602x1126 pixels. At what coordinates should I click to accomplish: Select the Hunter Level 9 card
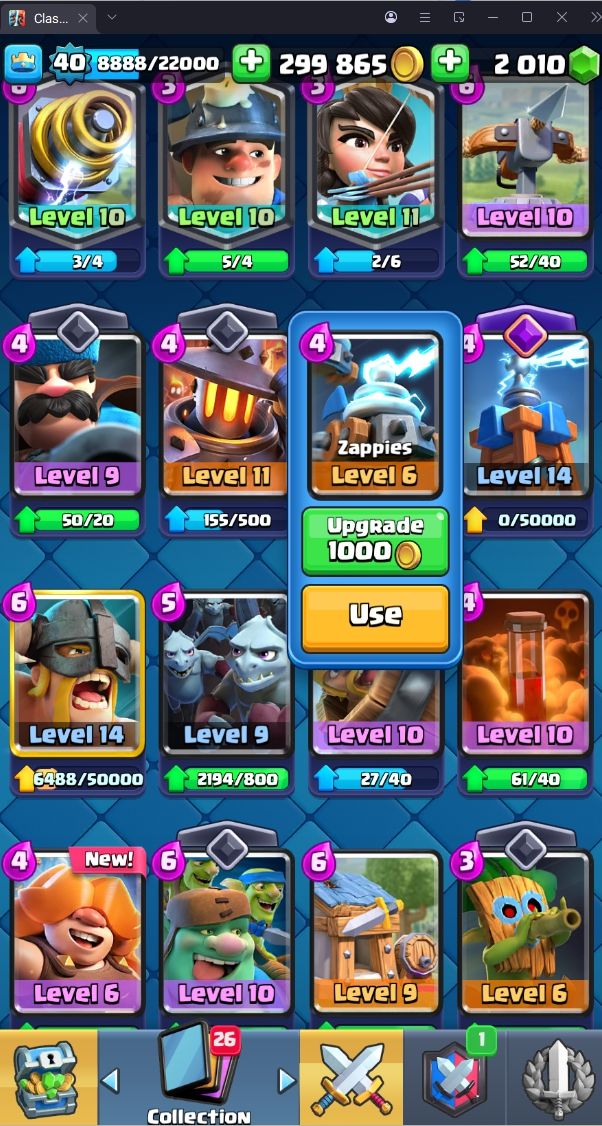click(x=77, y=420)
